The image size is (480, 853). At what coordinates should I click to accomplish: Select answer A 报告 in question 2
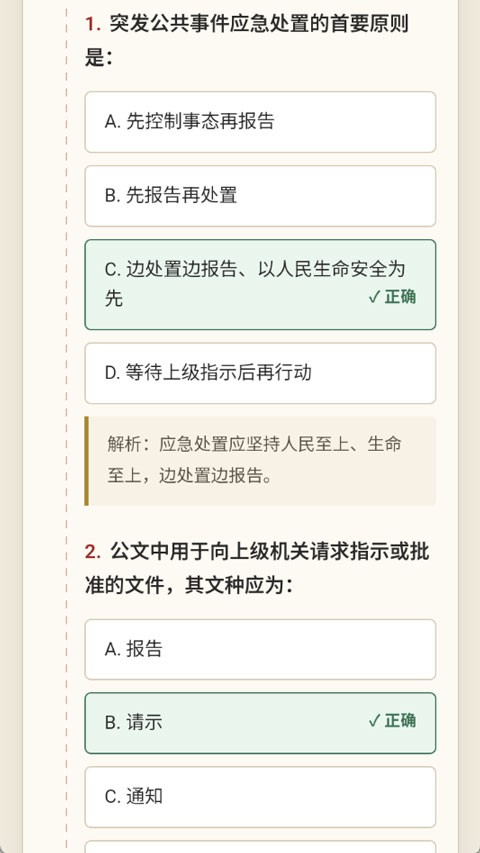(x=260, y=650)
